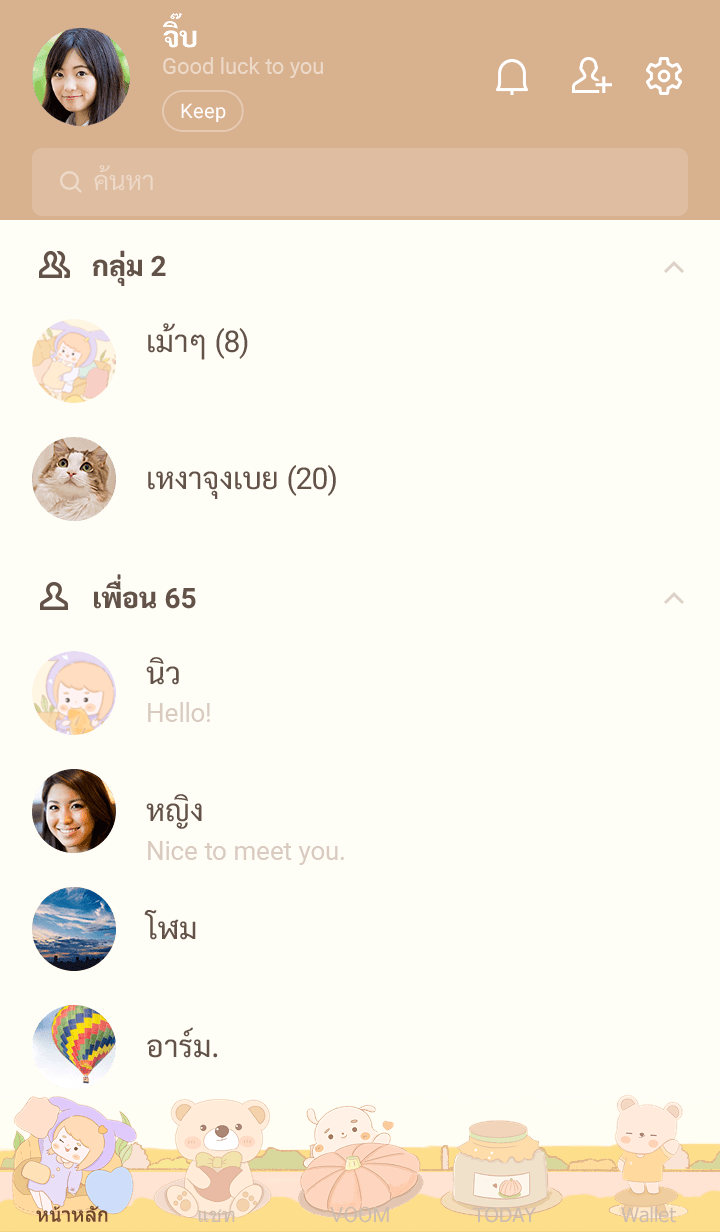Open your own profile picture

click(x=81, y=77)
